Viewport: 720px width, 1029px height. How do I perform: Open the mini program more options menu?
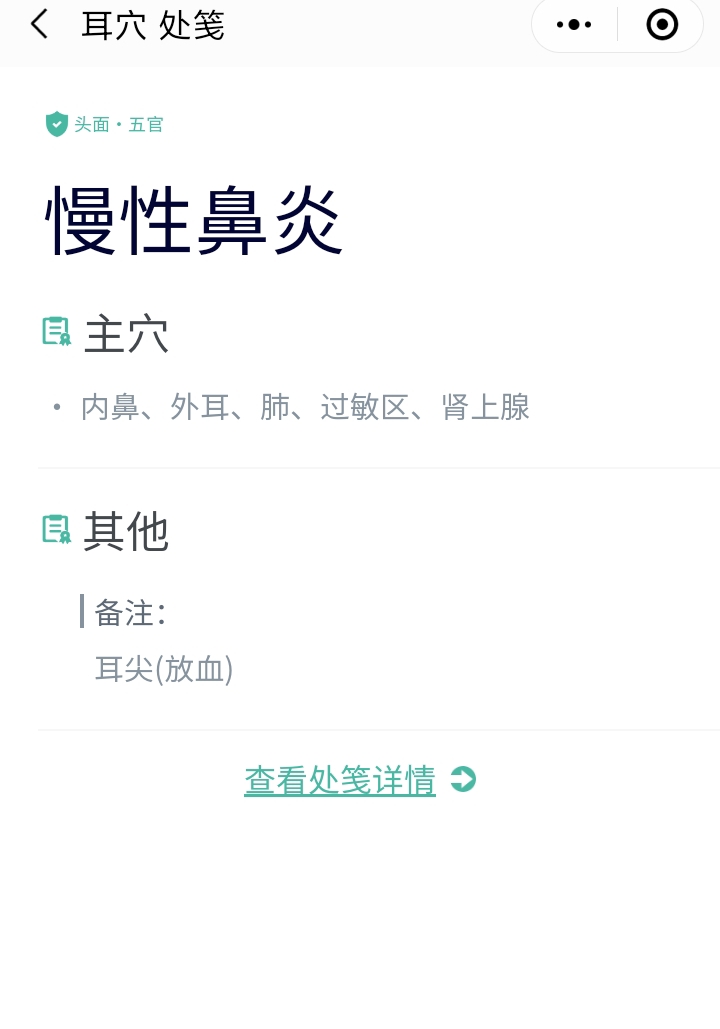click(574, 24)
